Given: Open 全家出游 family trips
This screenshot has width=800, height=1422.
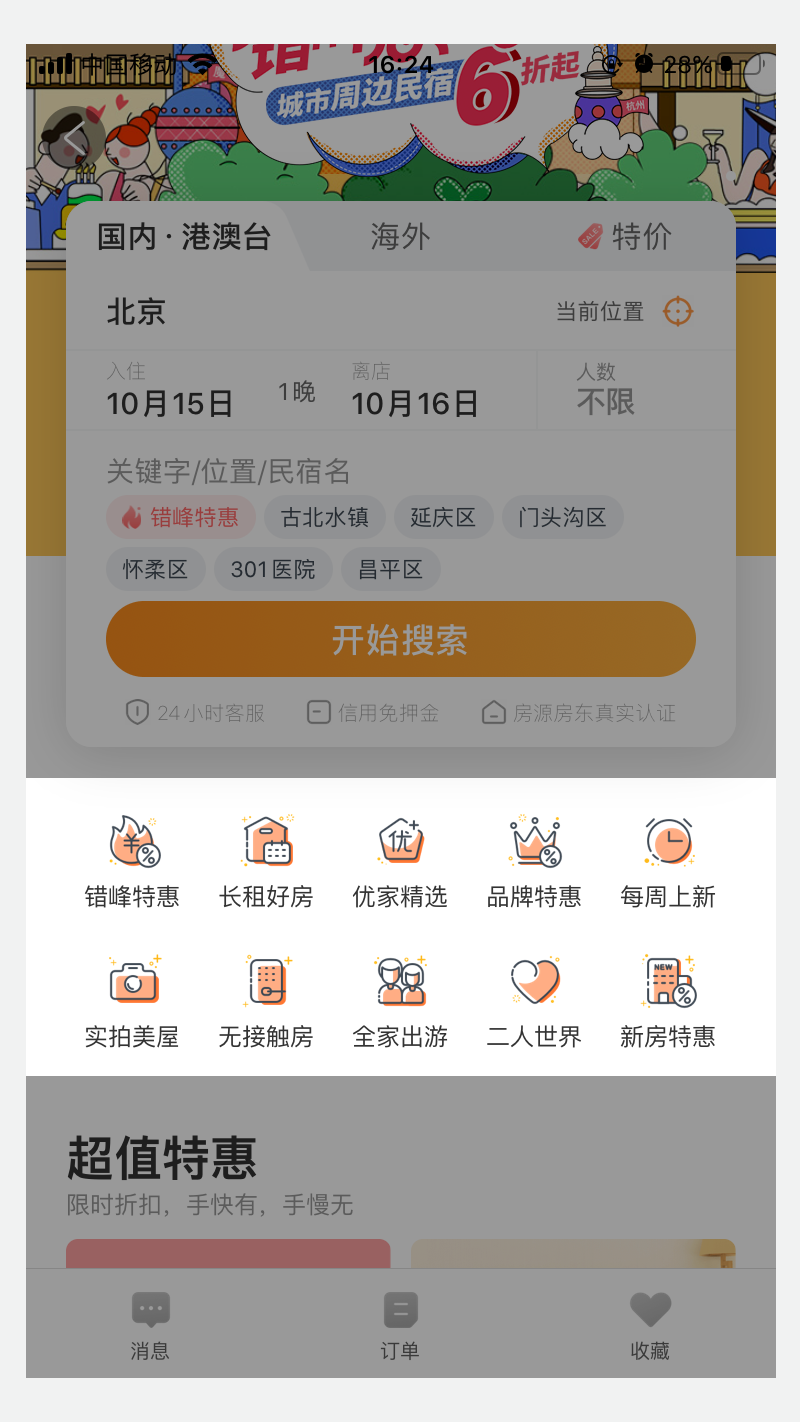Looking at the screenshot, I should point(400,1000).
